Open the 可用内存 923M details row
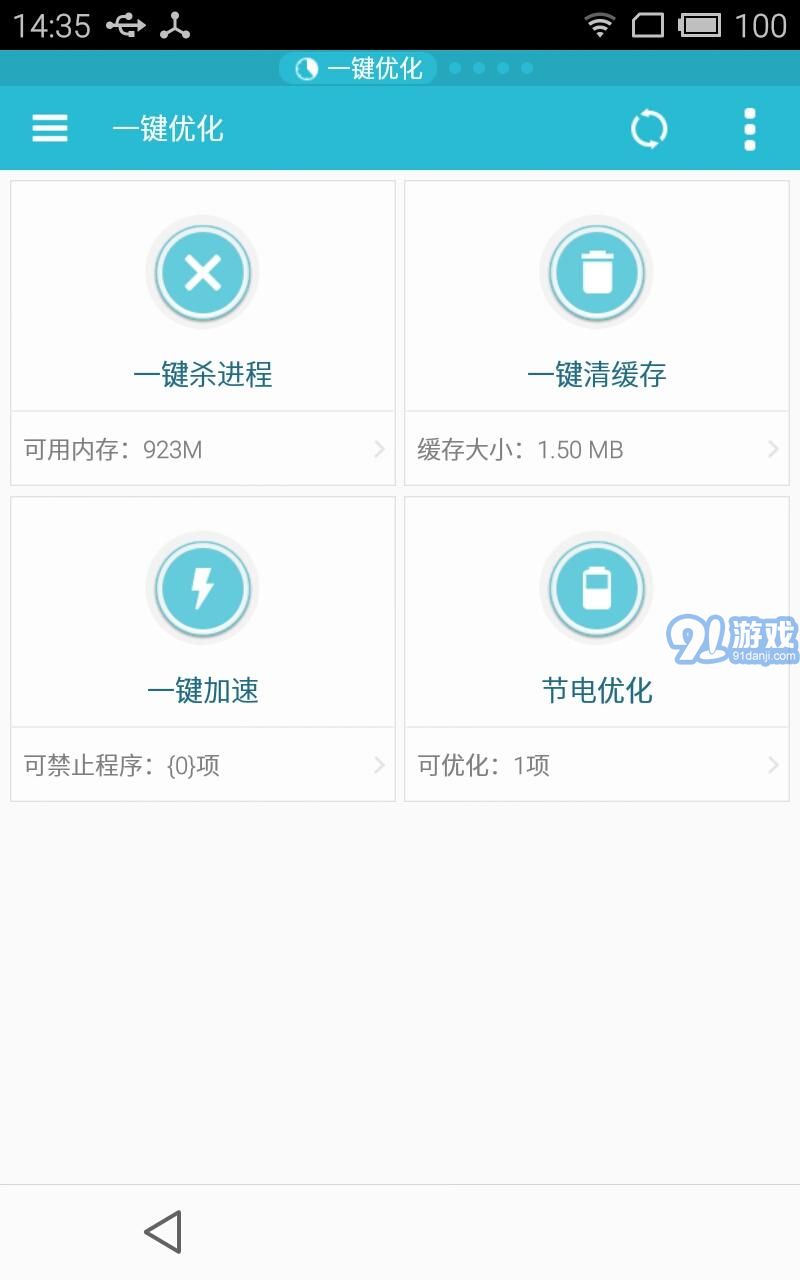 coord(203,450)
